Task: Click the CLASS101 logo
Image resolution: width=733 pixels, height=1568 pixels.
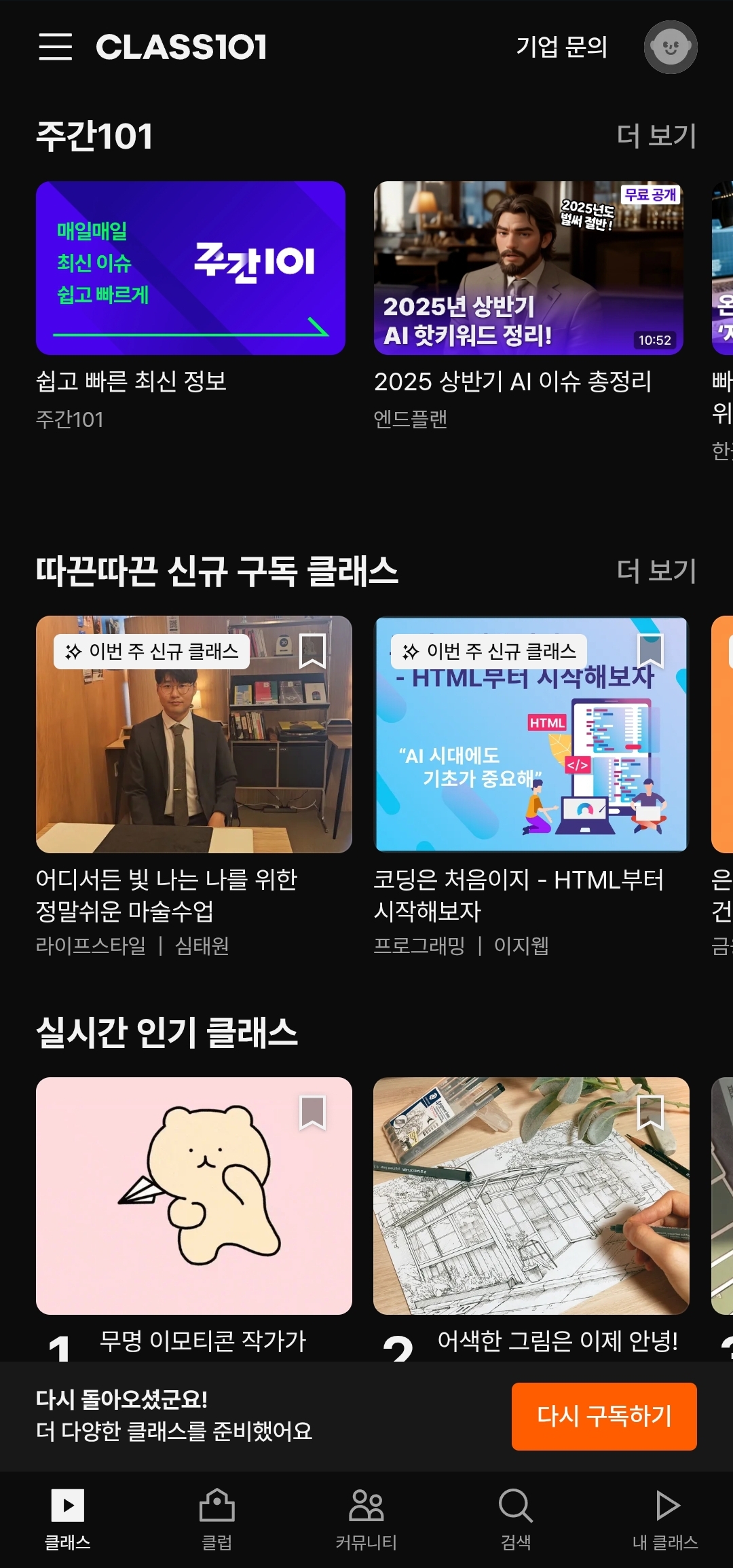Action: (183, 48)
